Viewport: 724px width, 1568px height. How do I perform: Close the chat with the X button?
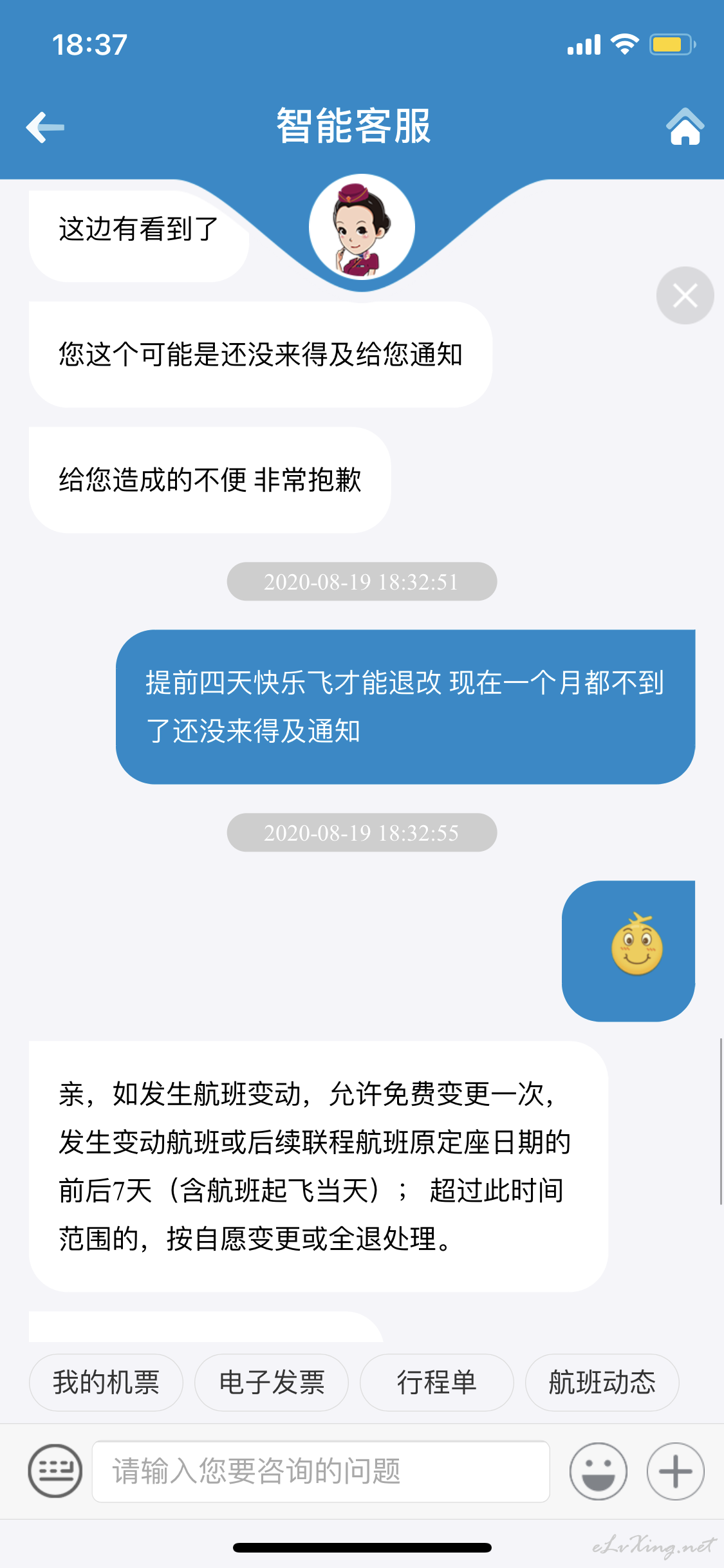click(x=685, y=295)
